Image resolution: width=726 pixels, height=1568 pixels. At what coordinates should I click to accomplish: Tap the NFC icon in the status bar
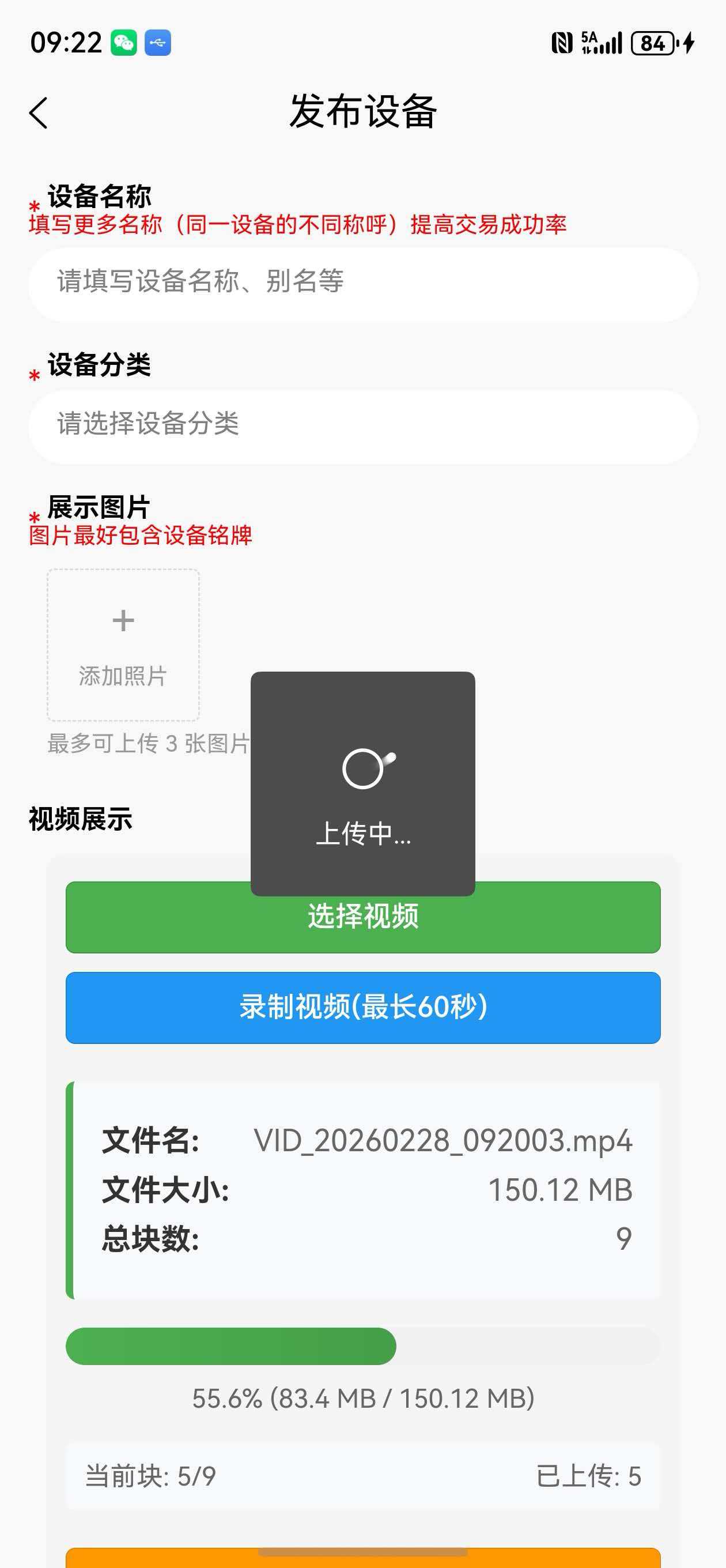click(x=563, y=42)
